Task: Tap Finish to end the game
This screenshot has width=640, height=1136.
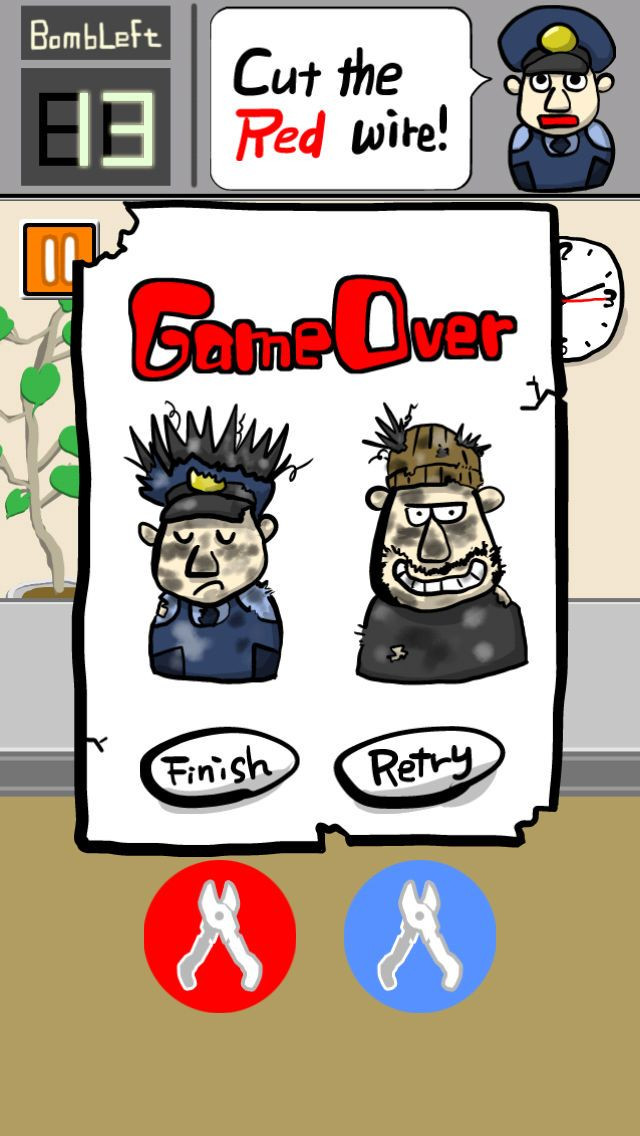Action: [219, 767]
